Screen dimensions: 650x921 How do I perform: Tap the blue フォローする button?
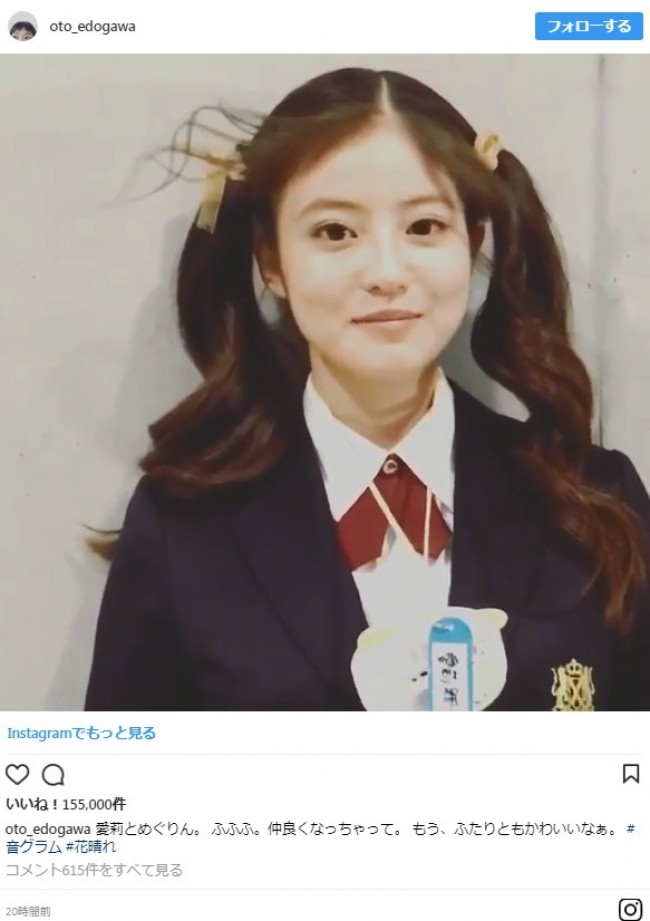pos(588,26)
